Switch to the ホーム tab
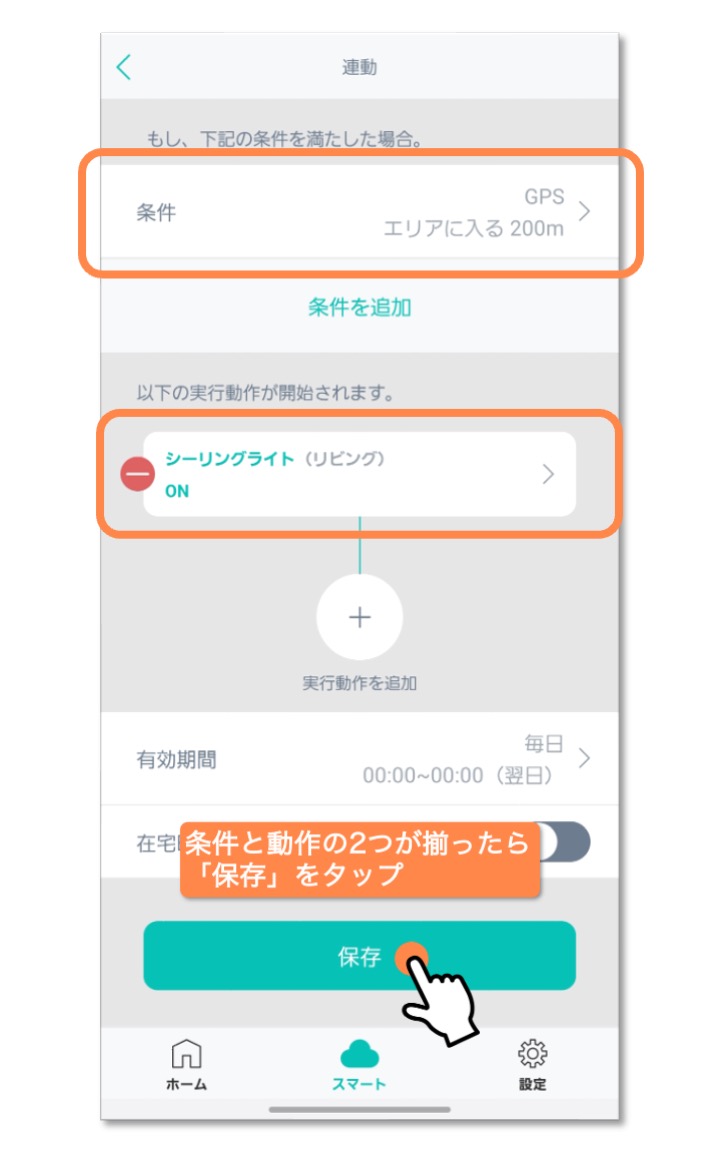720x1152 pixels. click(187, 1064)
